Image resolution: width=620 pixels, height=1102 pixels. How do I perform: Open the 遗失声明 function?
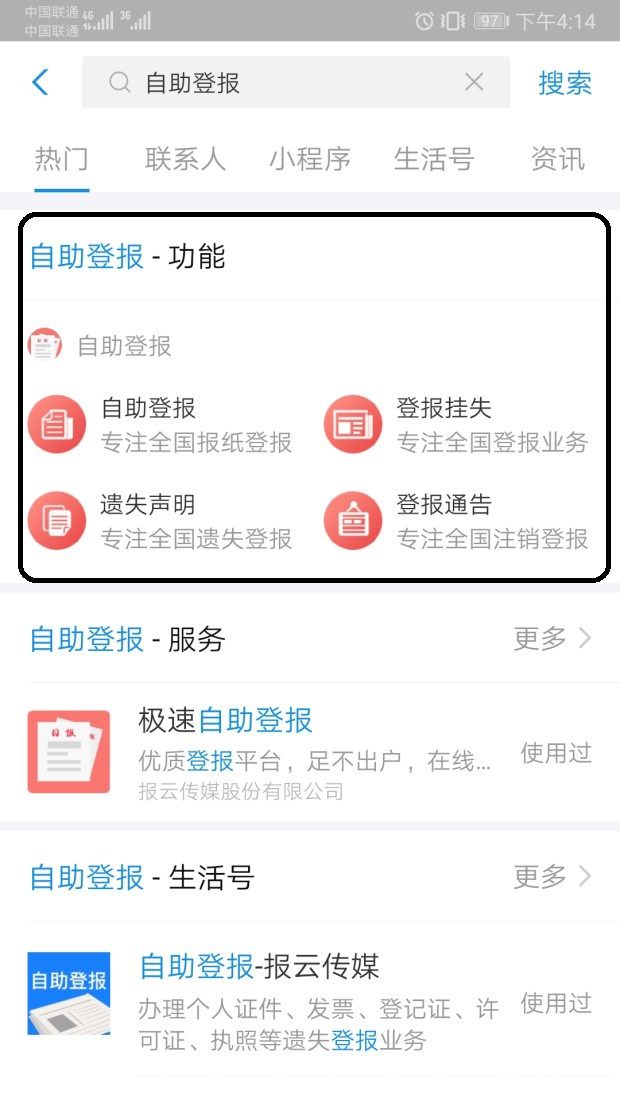click(160, 521)
